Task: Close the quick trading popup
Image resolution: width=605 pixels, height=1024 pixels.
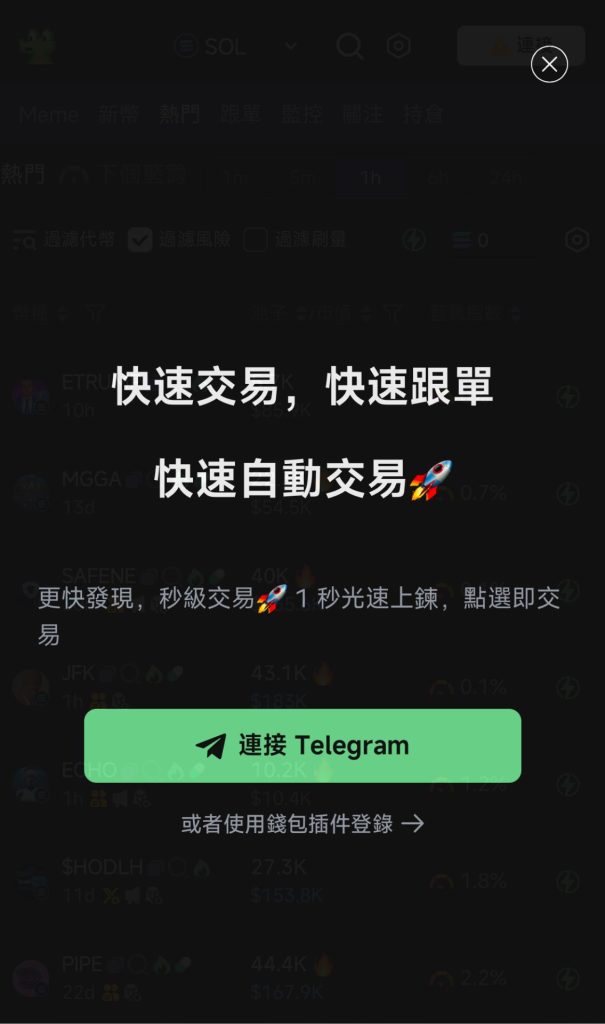Action: coord(549,65)
